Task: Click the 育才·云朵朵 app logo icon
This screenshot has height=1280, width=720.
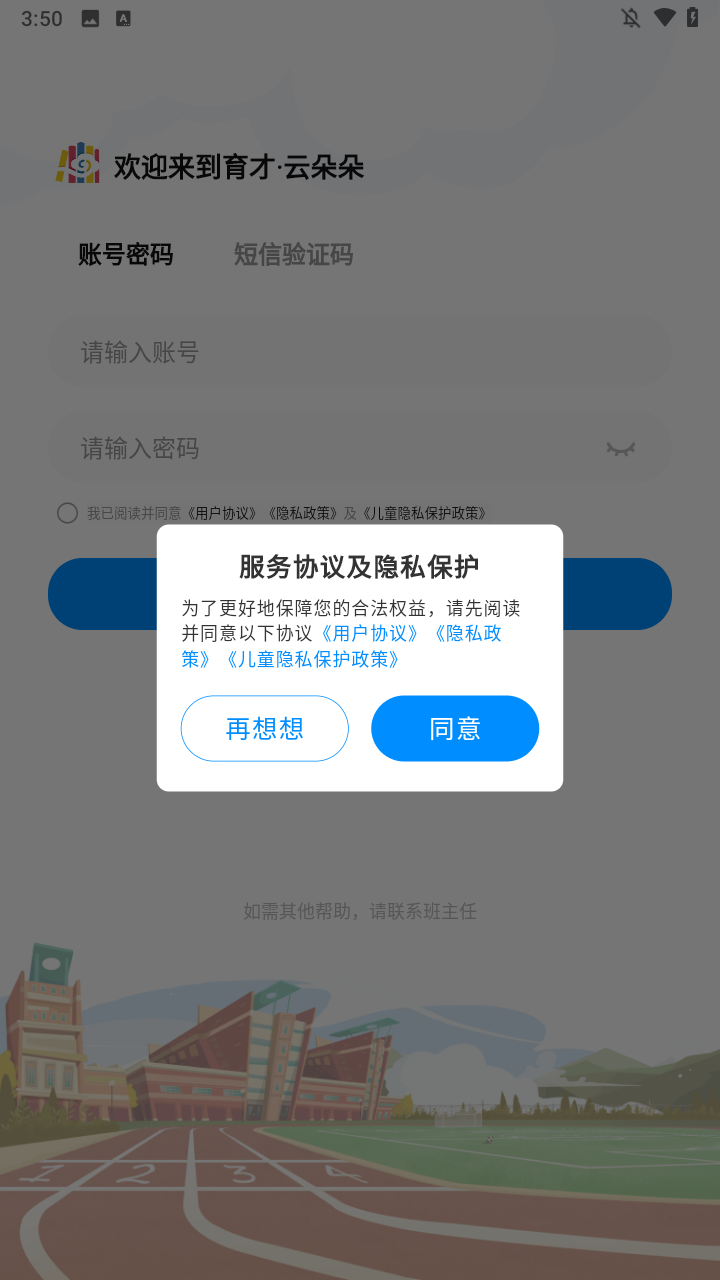Action: tap(80, 164)
